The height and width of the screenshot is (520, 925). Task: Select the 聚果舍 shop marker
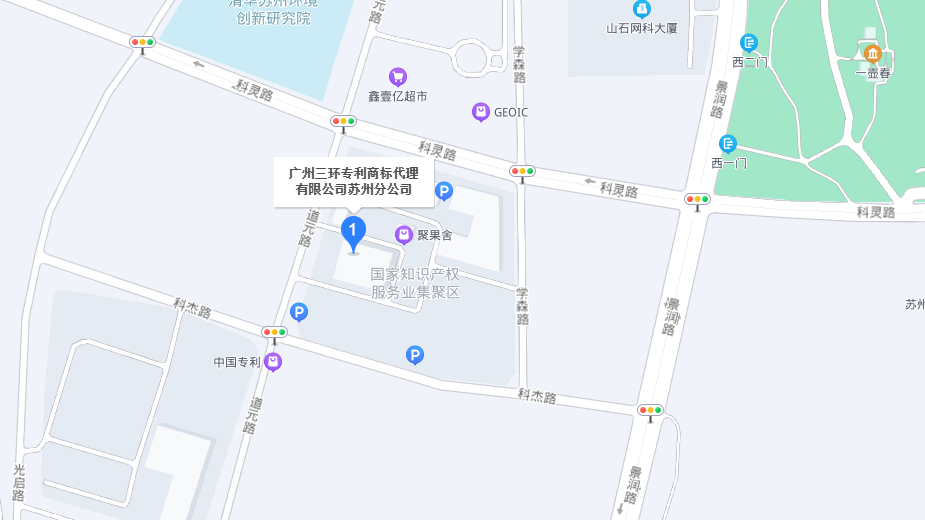(404, 235)
